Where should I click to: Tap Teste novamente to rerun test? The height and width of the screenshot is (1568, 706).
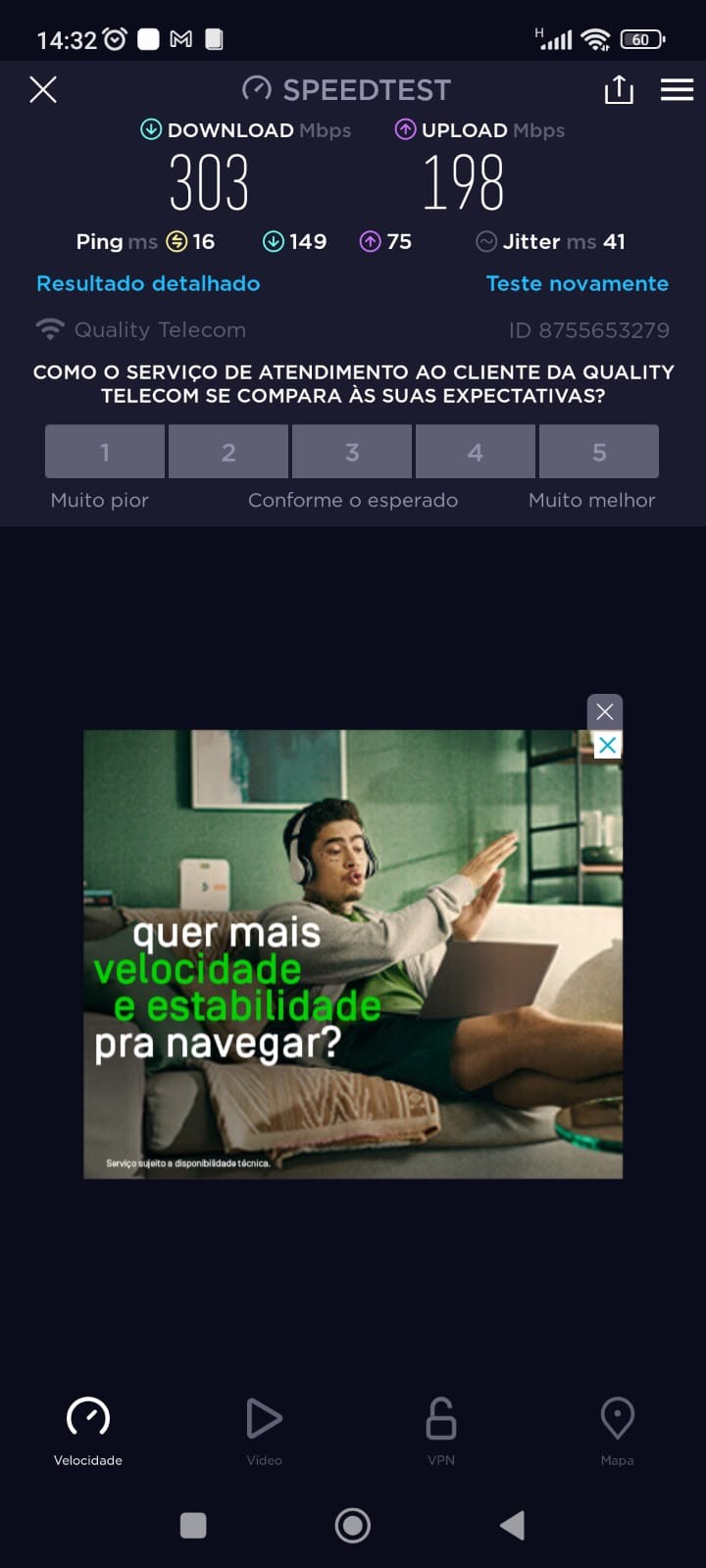coord(577,283)
